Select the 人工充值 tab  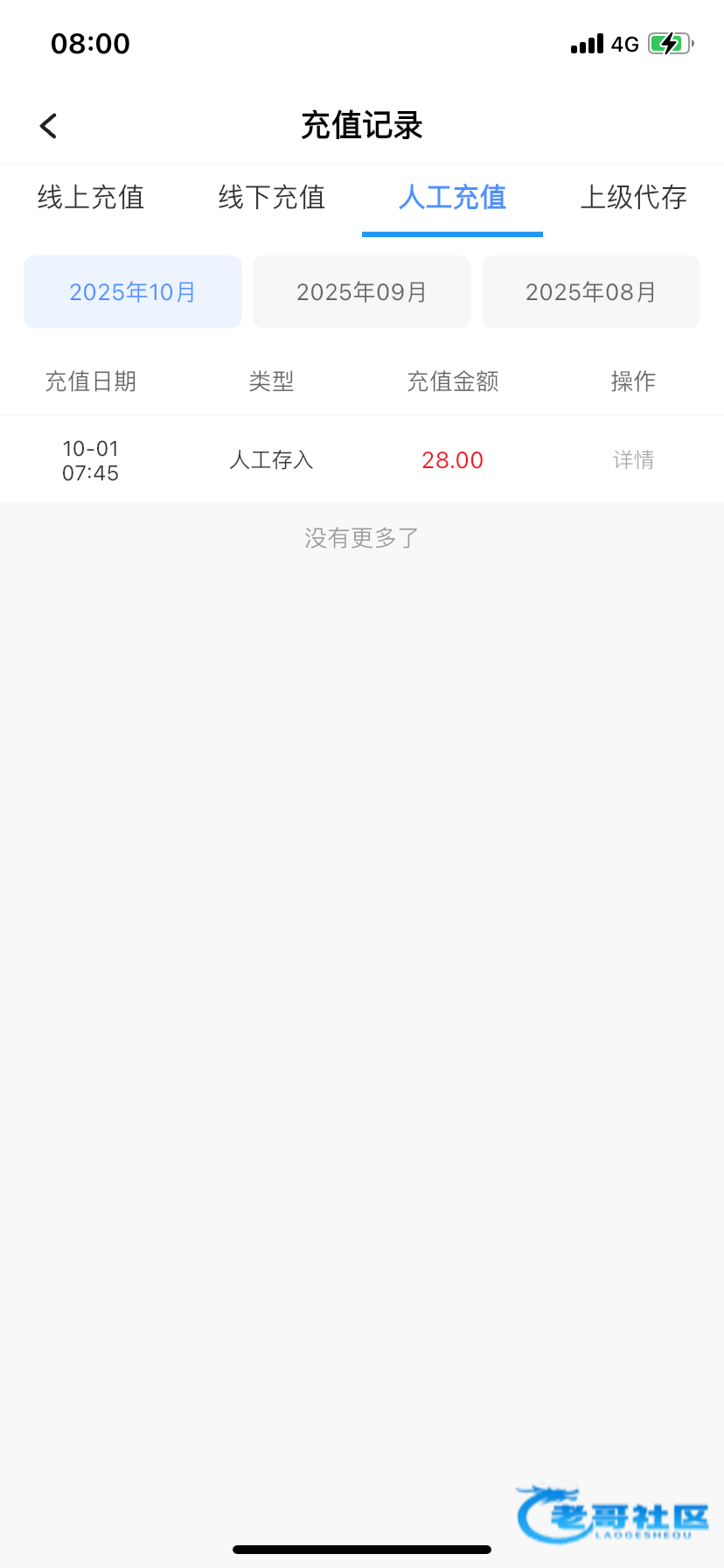(452, 198)
